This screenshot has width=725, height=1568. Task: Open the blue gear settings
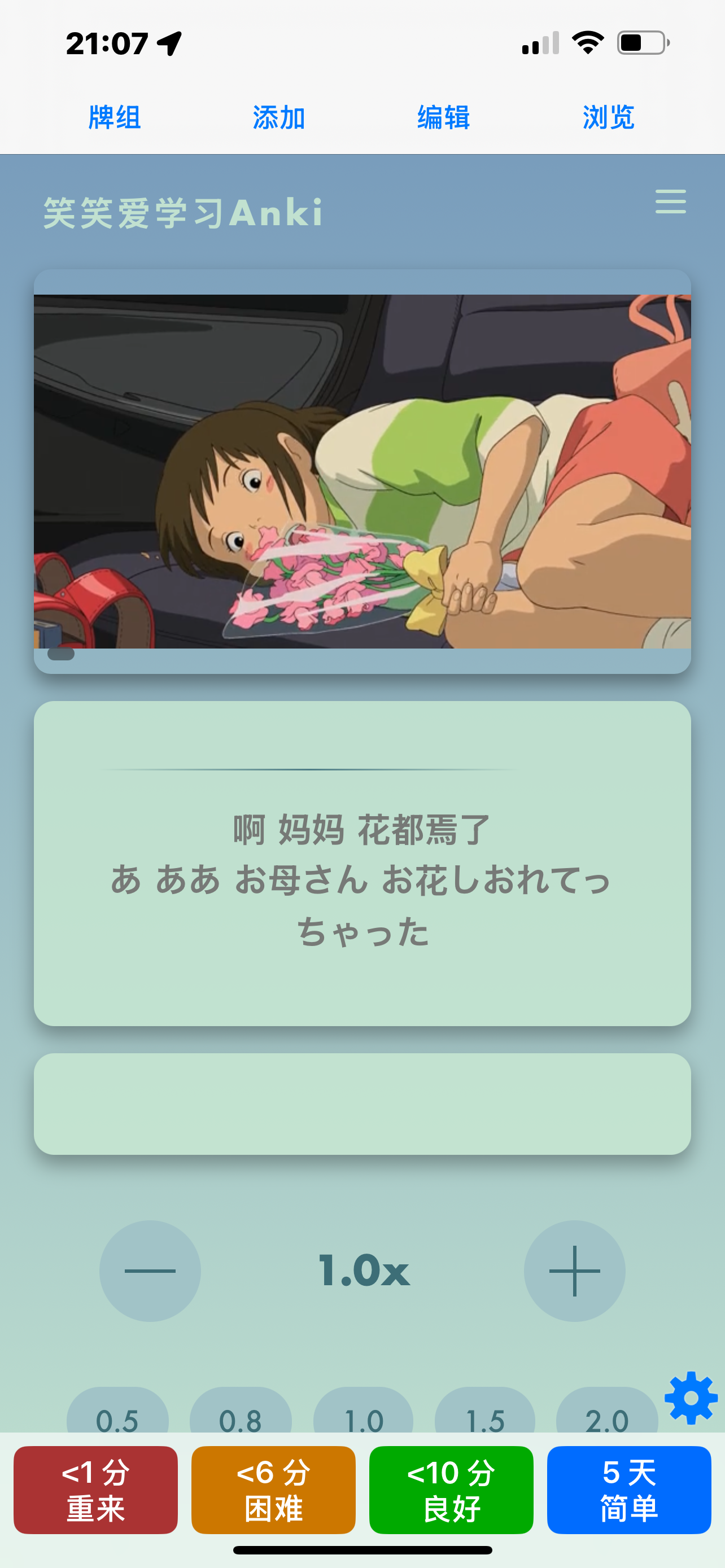(x=691, y=1398)
